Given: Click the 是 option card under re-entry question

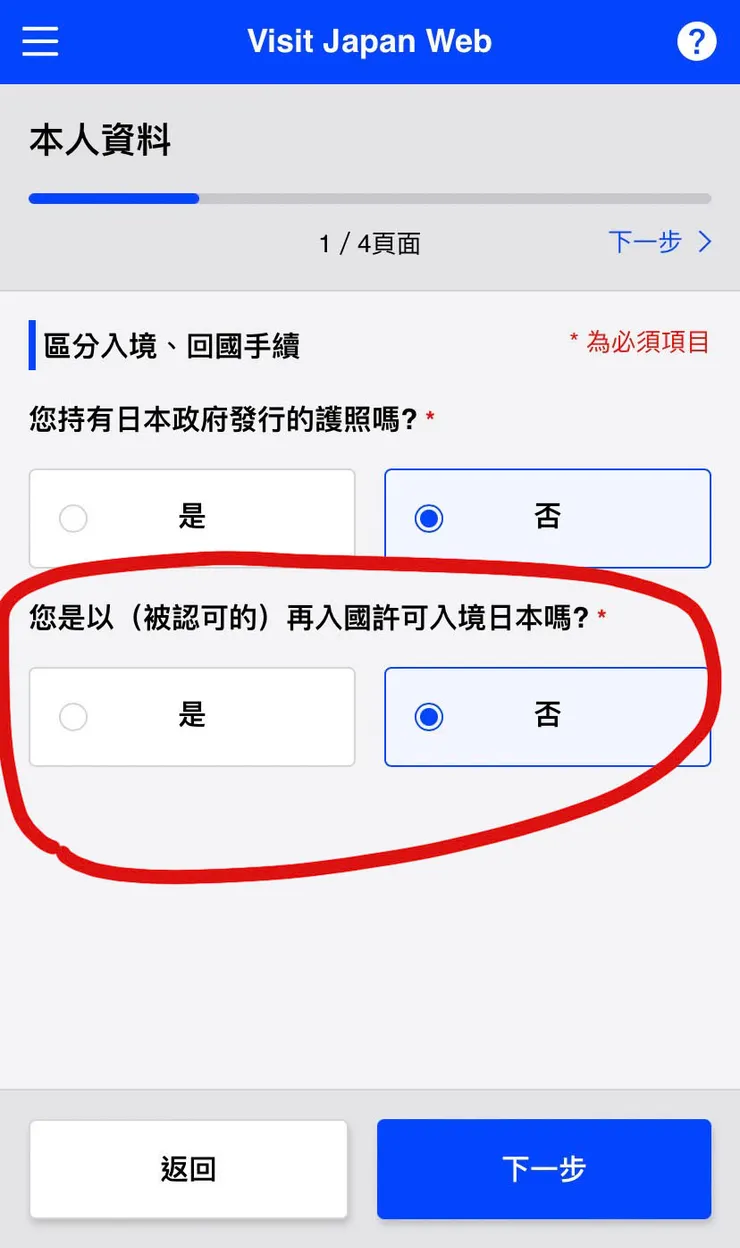Looking at the screenshot, I should [x=191, y=717].
